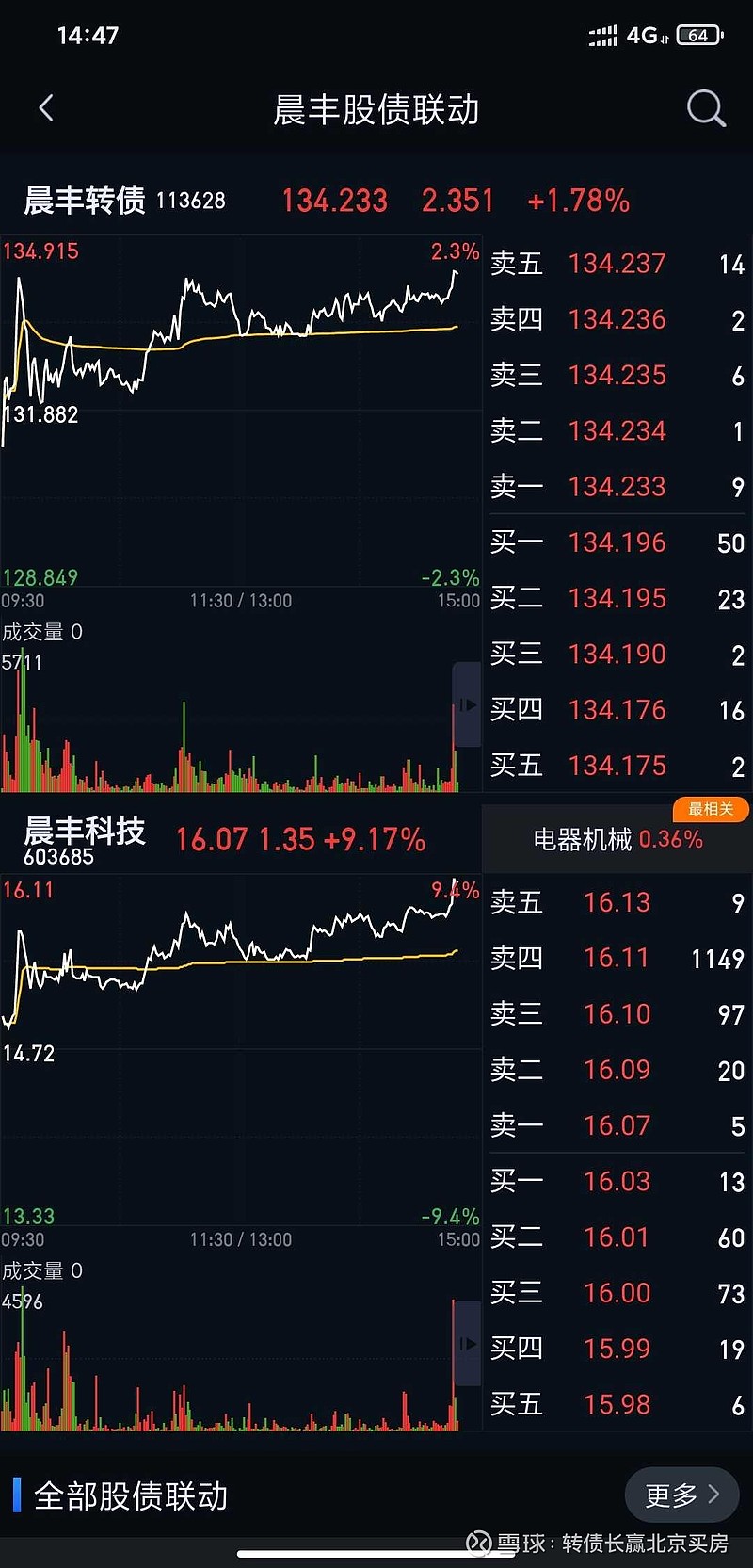Collapse order book via 晨丰科技 chart arrow handle

pos(467,1344)
